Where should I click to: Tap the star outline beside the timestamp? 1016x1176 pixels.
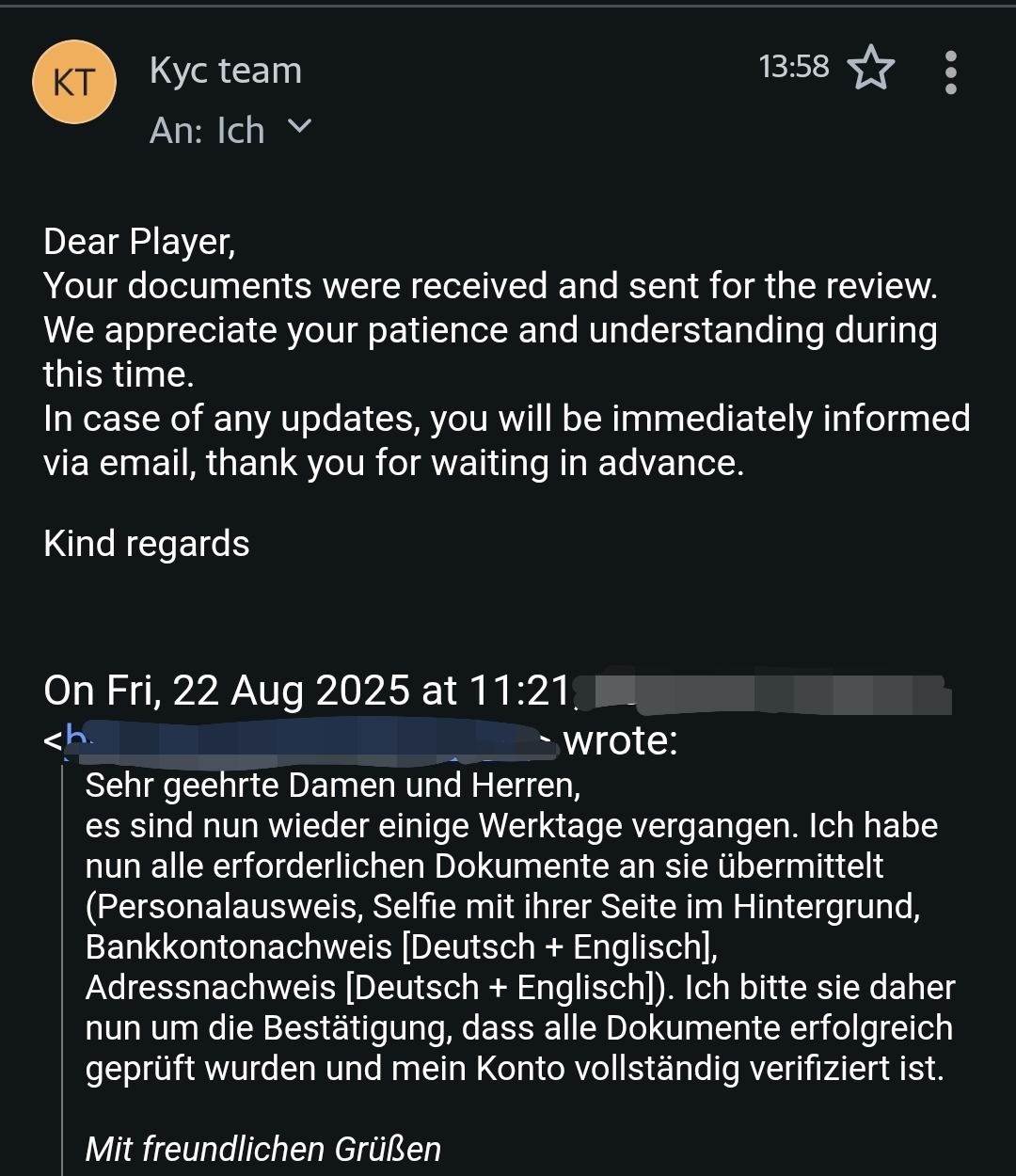pyautogui.click(x=870, y=68)
